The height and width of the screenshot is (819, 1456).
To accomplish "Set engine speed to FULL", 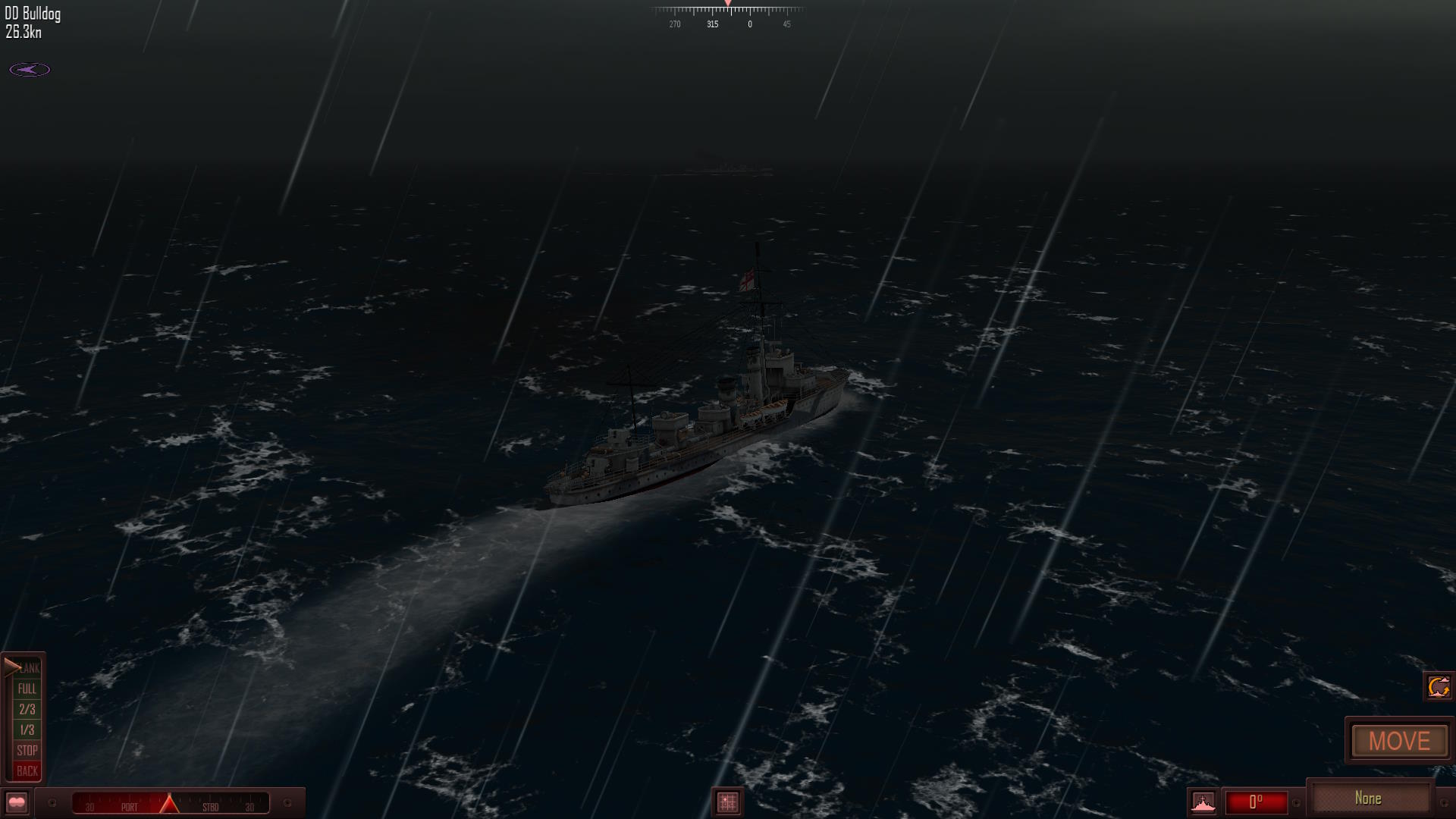I will tap(27, 689).
